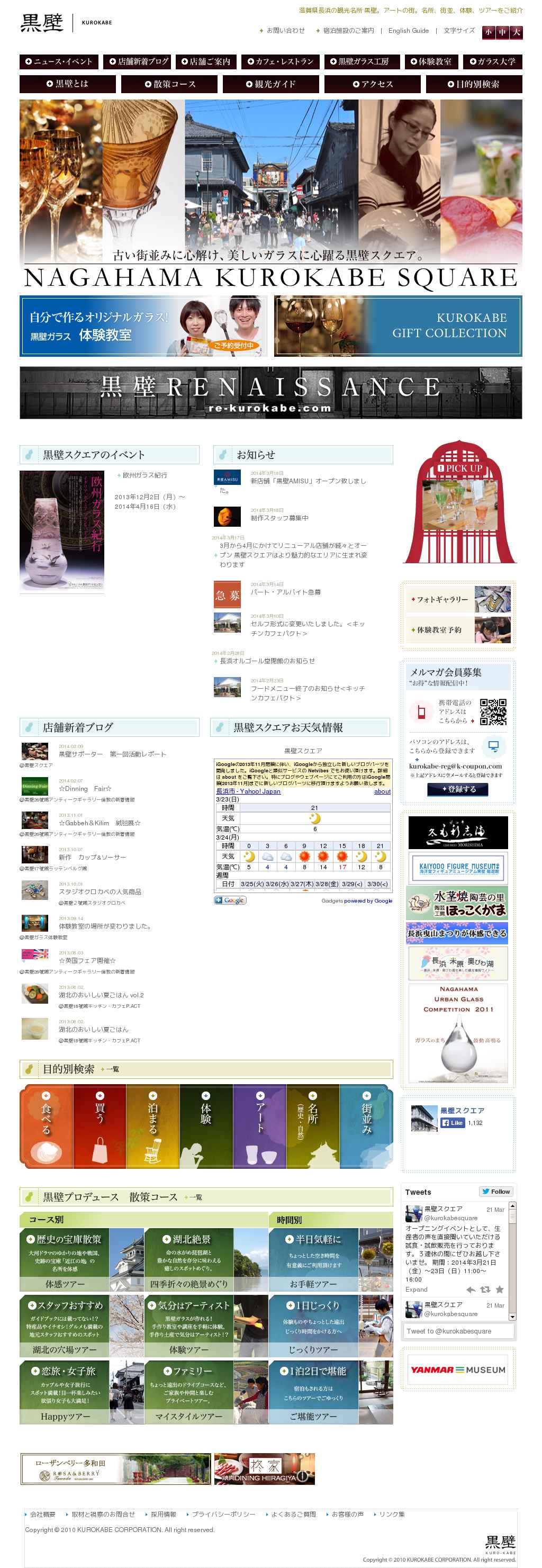Image resolution: width=542 pixels, height=1568 pixels.
Task: Go to the アクセス page
Action: [372, 84]
